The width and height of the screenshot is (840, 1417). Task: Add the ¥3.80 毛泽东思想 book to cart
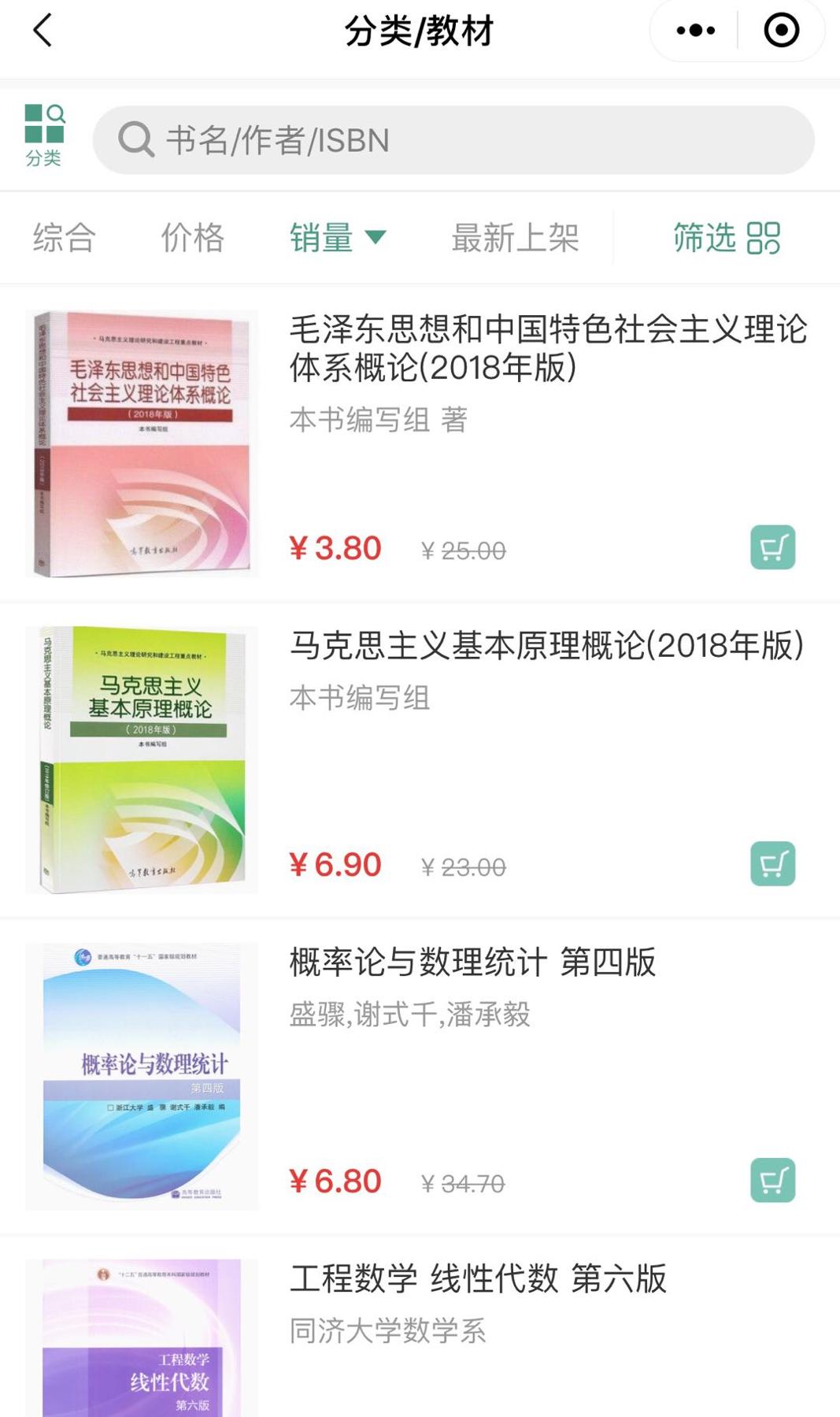[x=772, y=547]
